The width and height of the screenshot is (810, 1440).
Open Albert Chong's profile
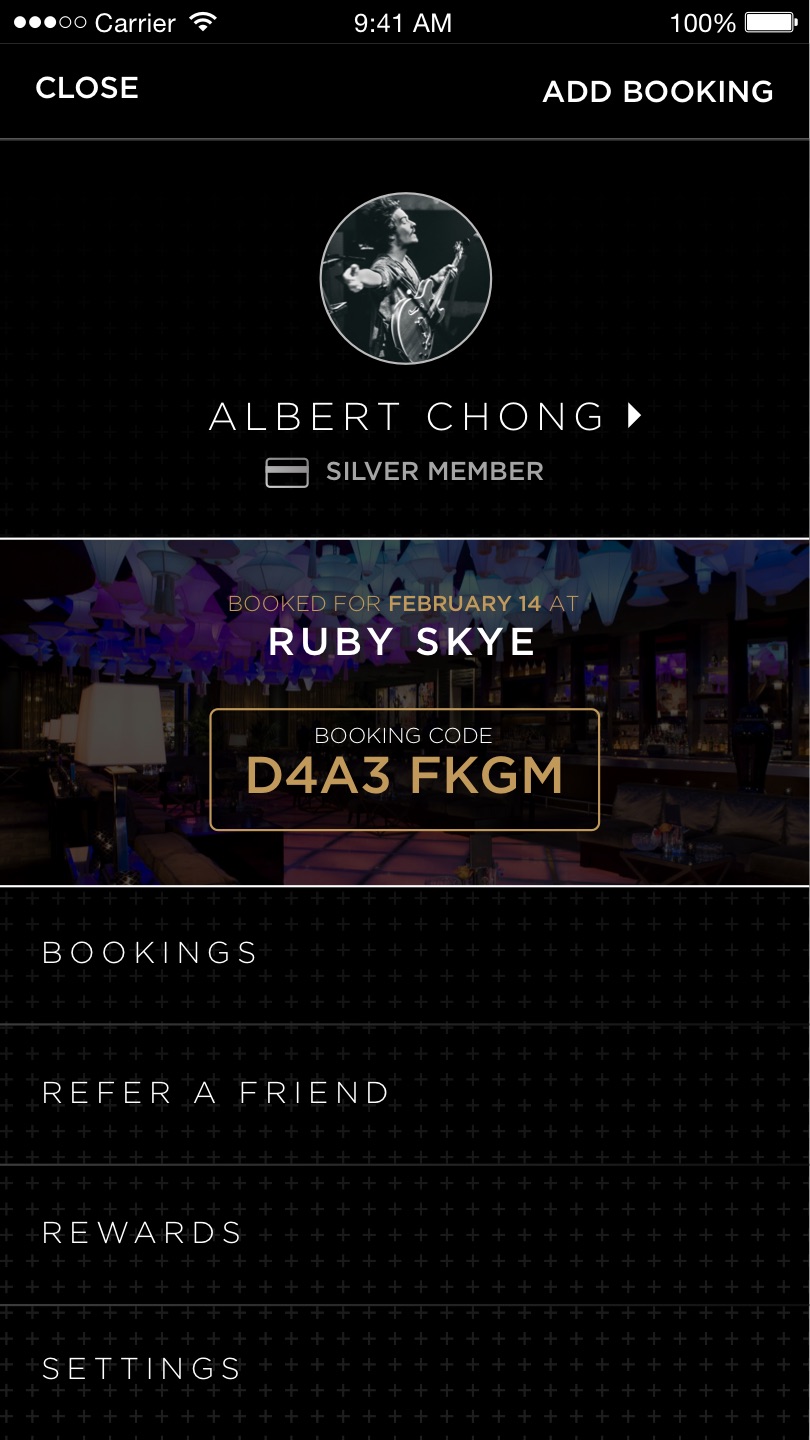click(x=425, y=417)
